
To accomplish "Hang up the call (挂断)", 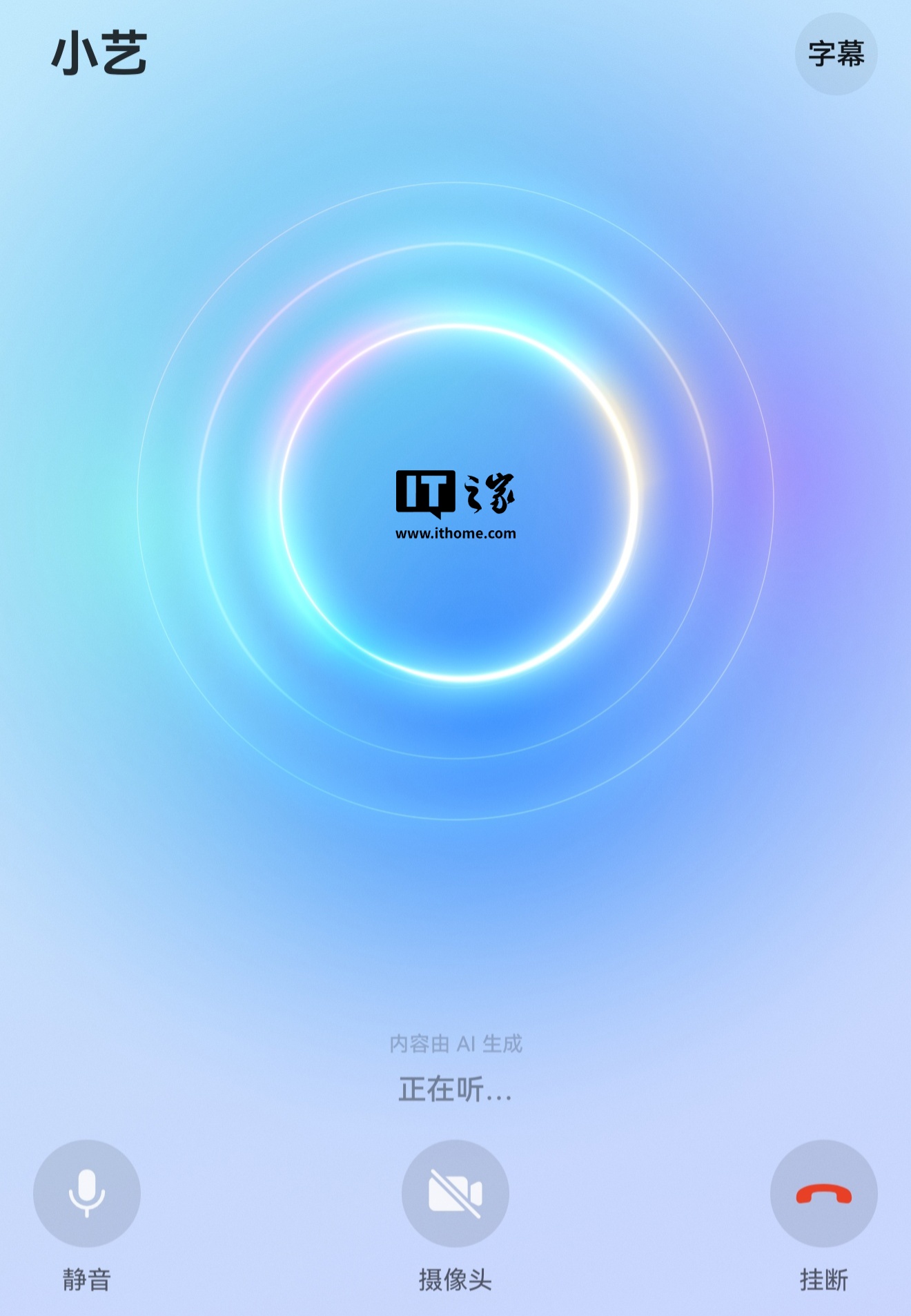I will click(x=823, y=1193).
